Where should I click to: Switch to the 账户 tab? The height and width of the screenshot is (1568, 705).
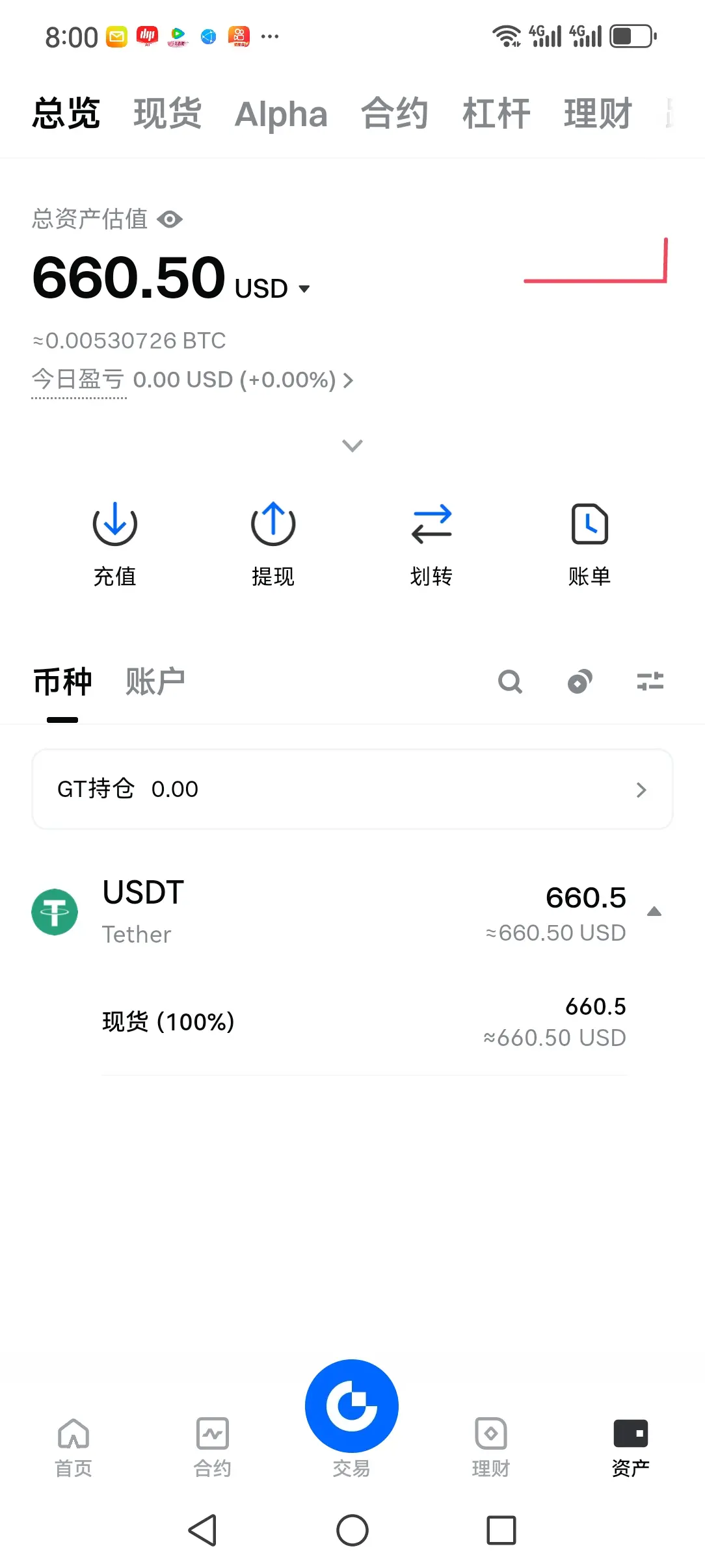click(155, 682)
